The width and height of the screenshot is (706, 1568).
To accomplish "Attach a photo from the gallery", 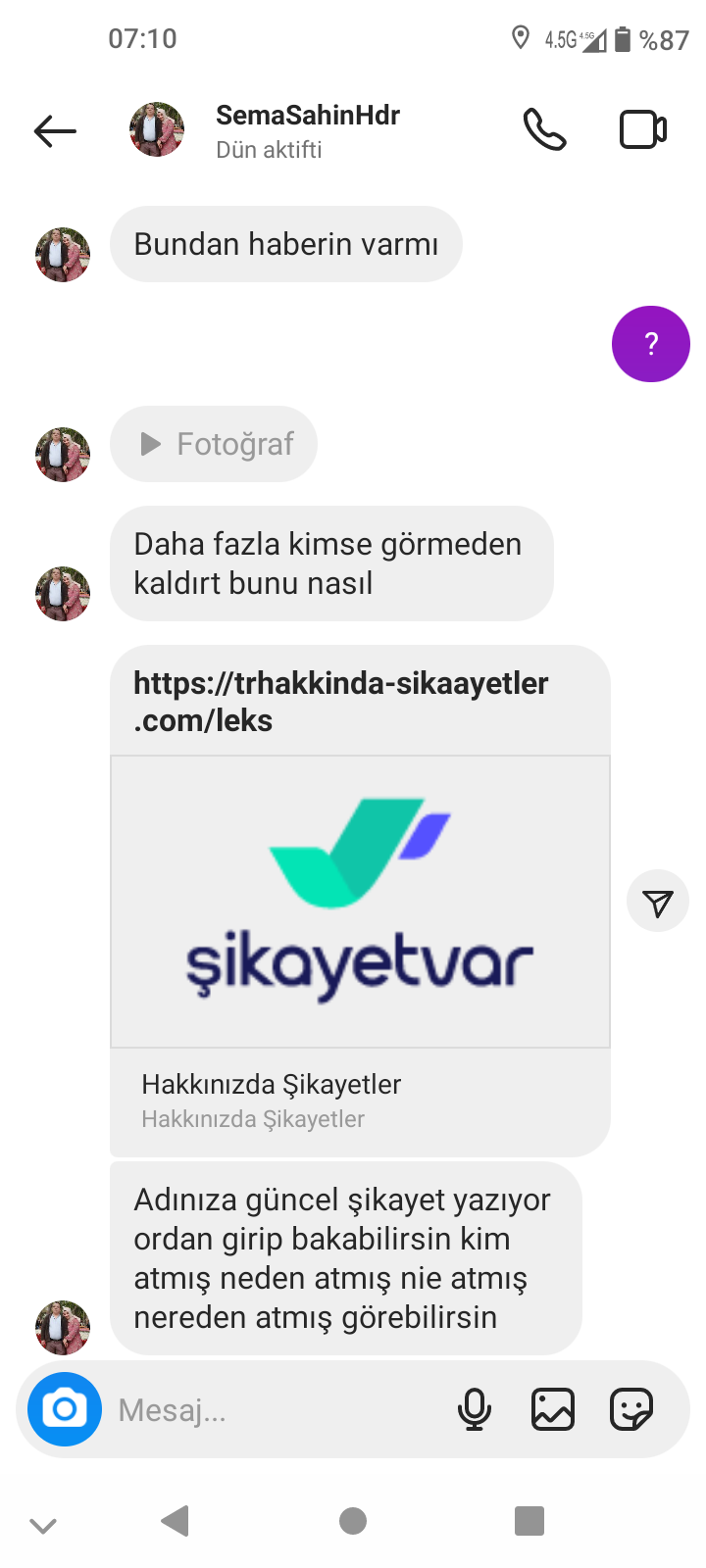I will [553, 1410].
